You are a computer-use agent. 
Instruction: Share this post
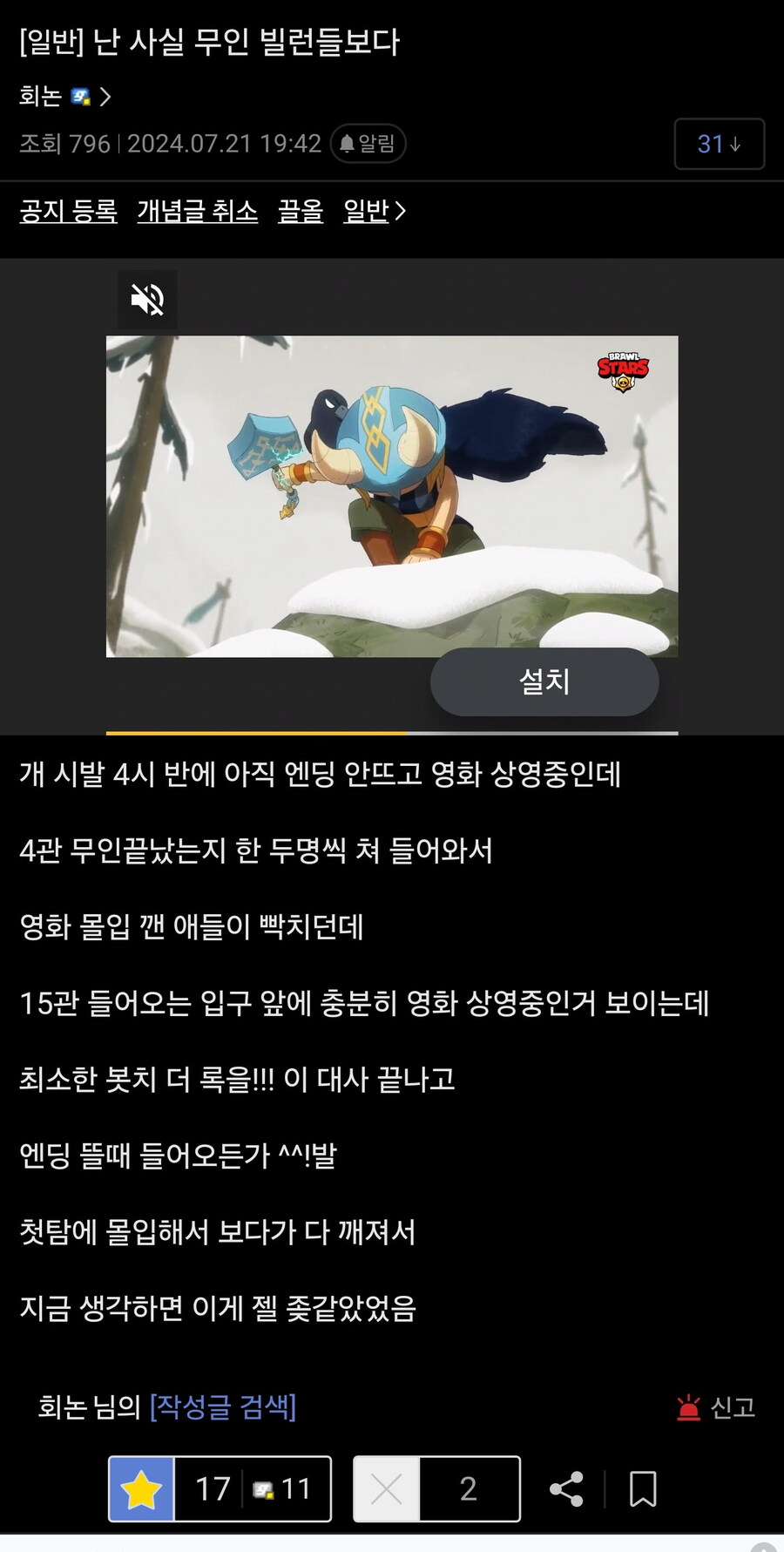click(x=566, y=1488)
